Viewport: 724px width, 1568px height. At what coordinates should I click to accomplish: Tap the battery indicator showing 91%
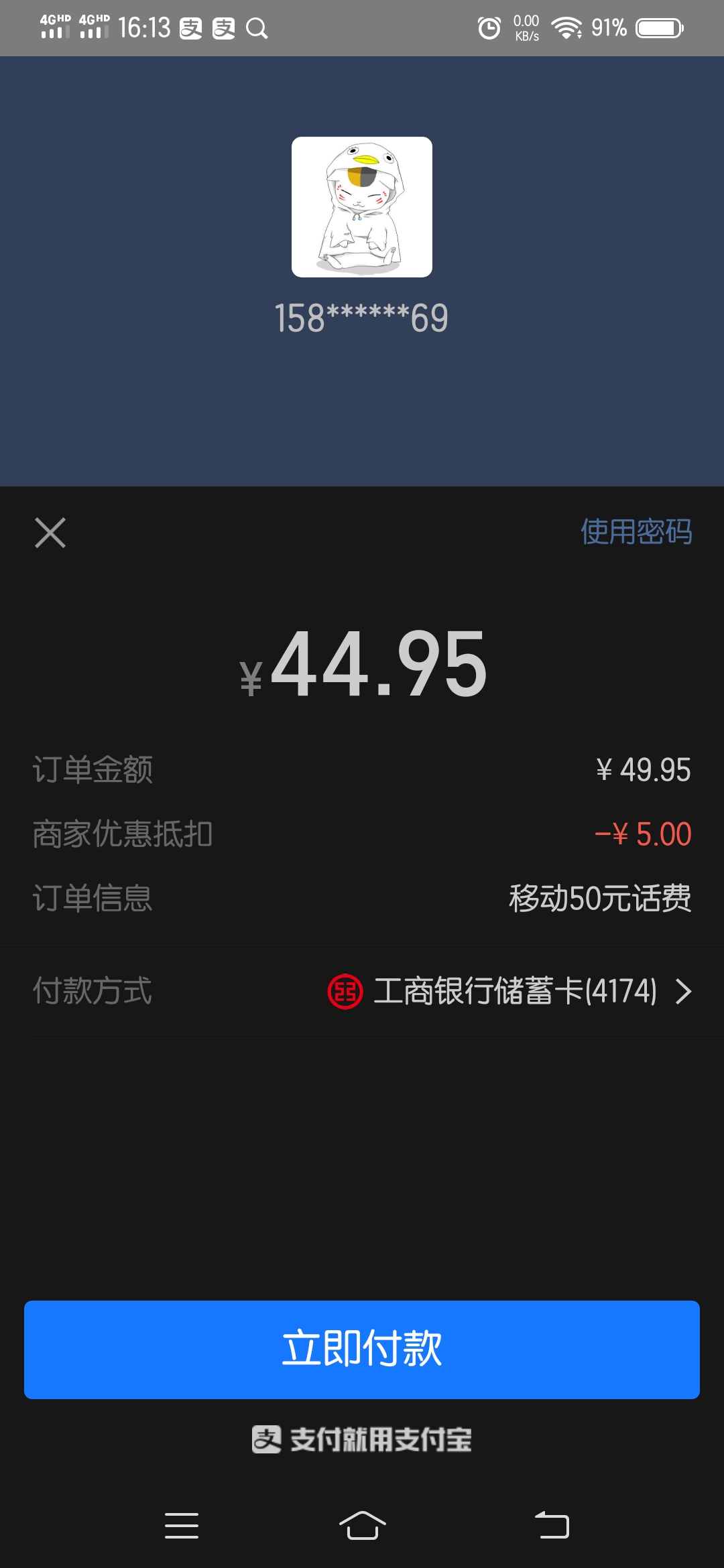(x=654, y=27)
